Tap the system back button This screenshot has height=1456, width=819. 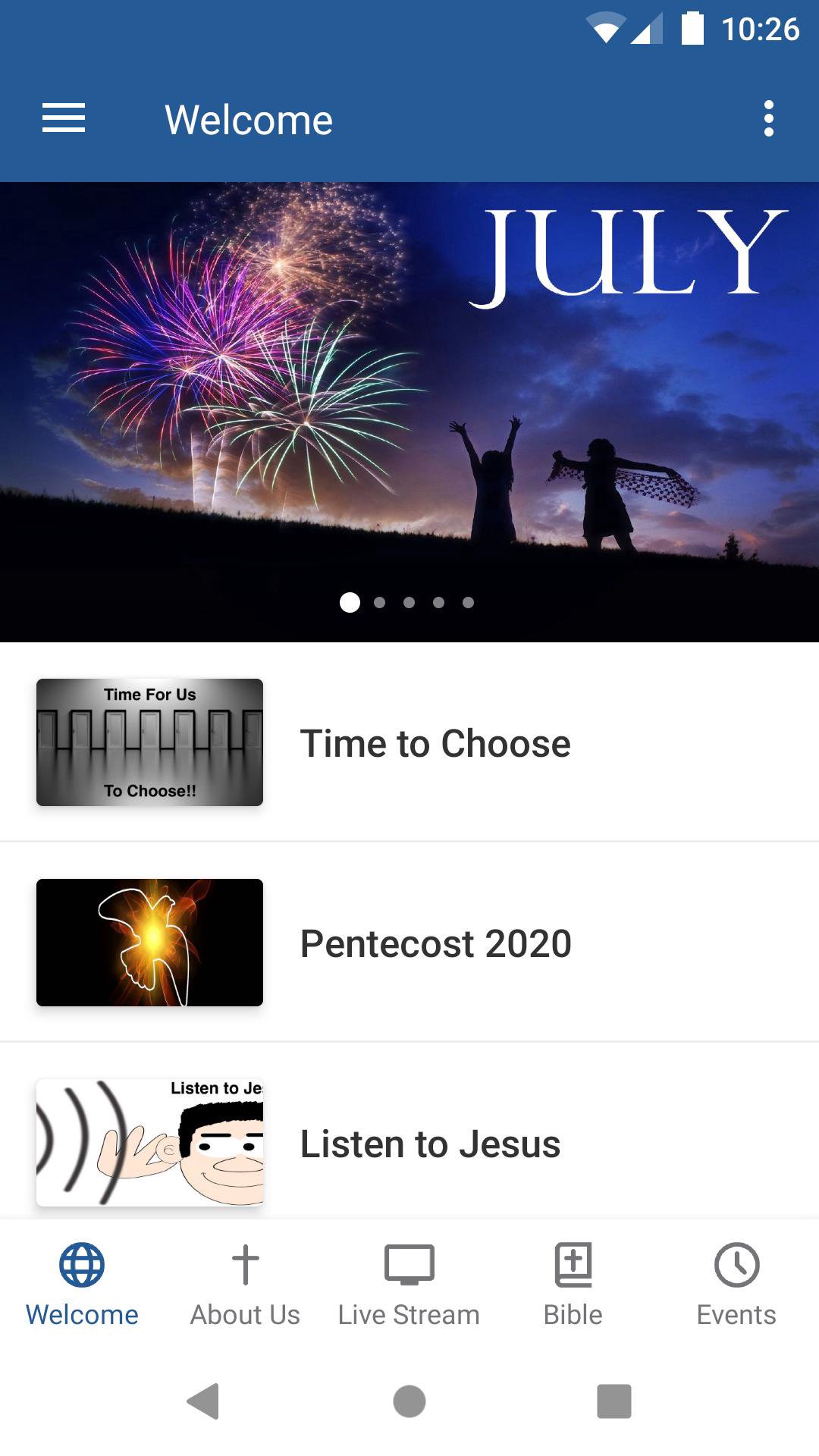pos(203,1401)
